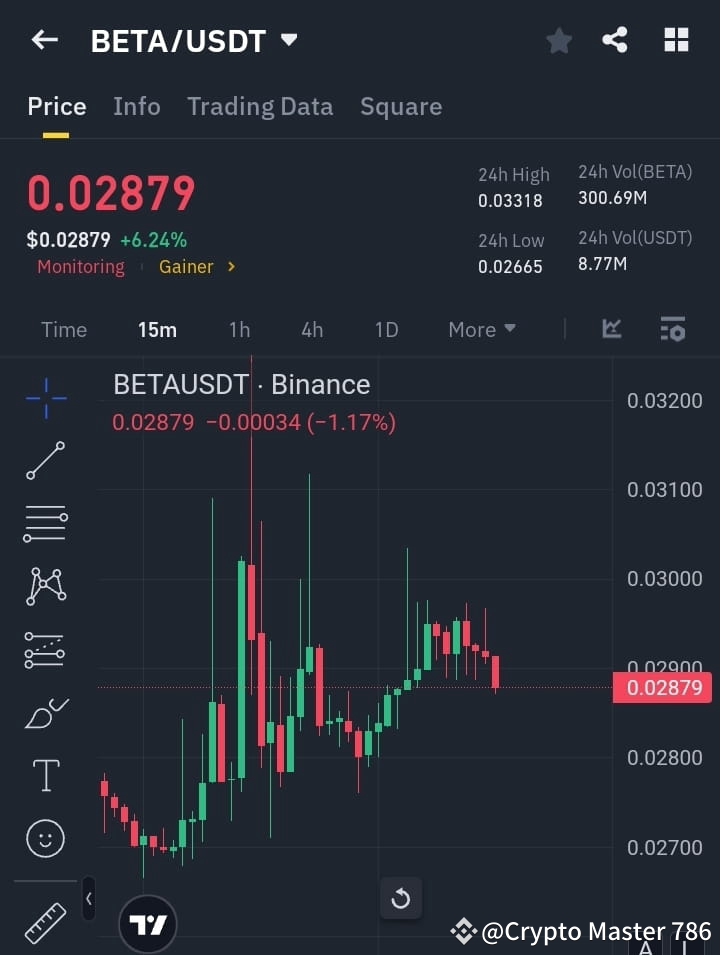Collapse the drawing toolbar sidebar

click(x=88, y=898)
